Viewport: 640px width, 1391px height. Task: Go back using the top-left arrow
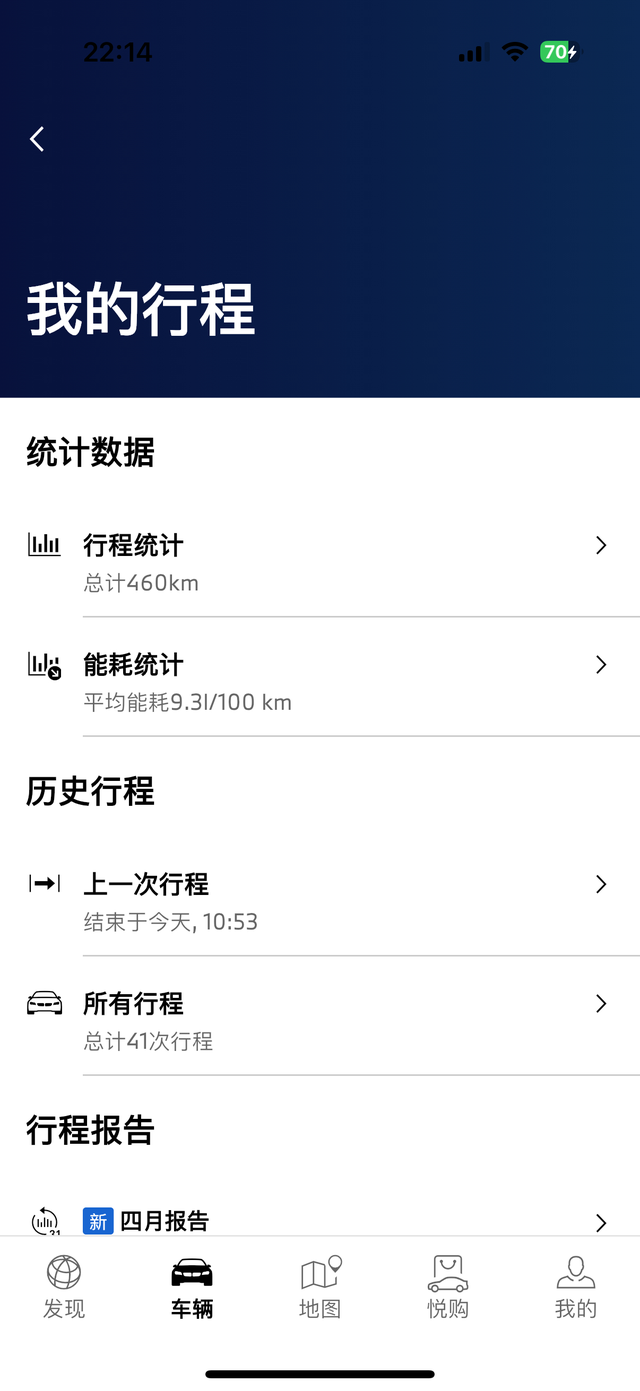click(x=38, y=139)
